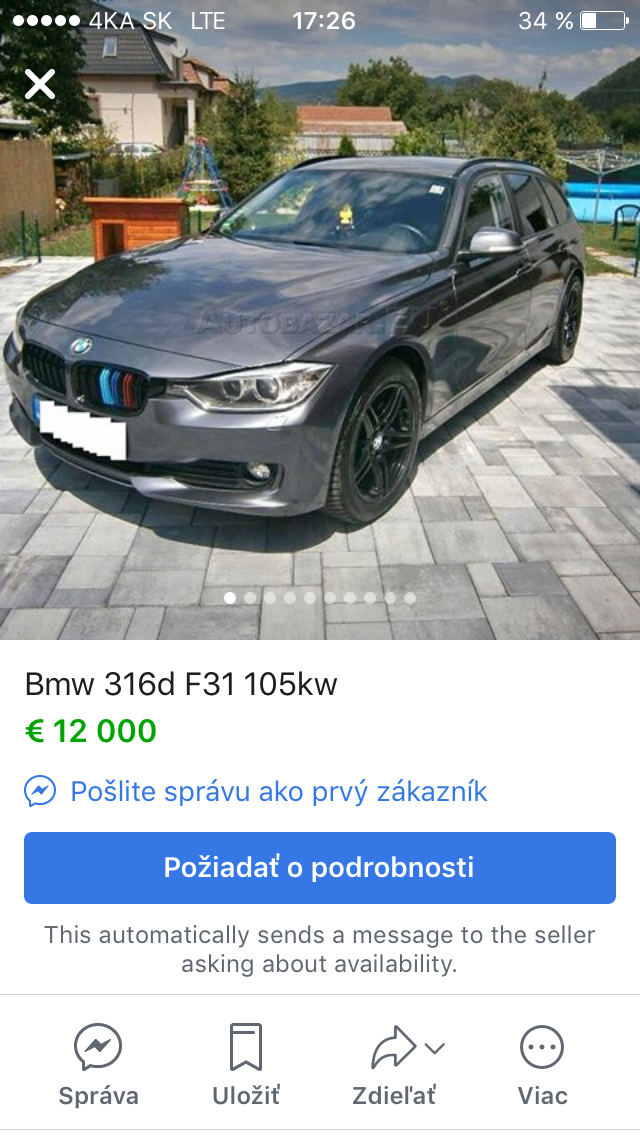Open more options under Viac
The image size is (640, 1136).
pyautogui.click(x=542, y=1064)
